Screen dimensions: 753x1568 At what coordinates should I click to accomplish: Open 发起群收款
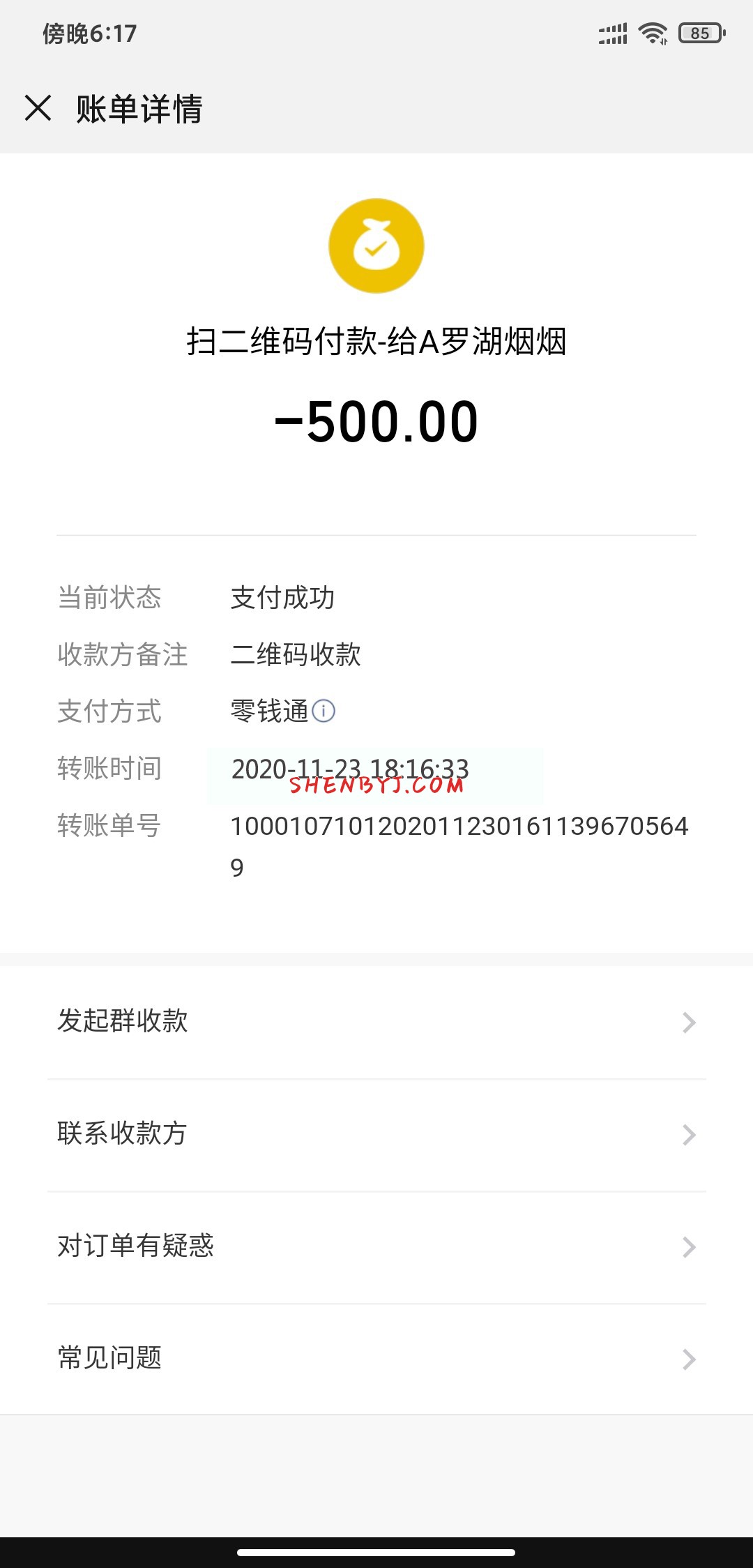tap(376, 1022)
